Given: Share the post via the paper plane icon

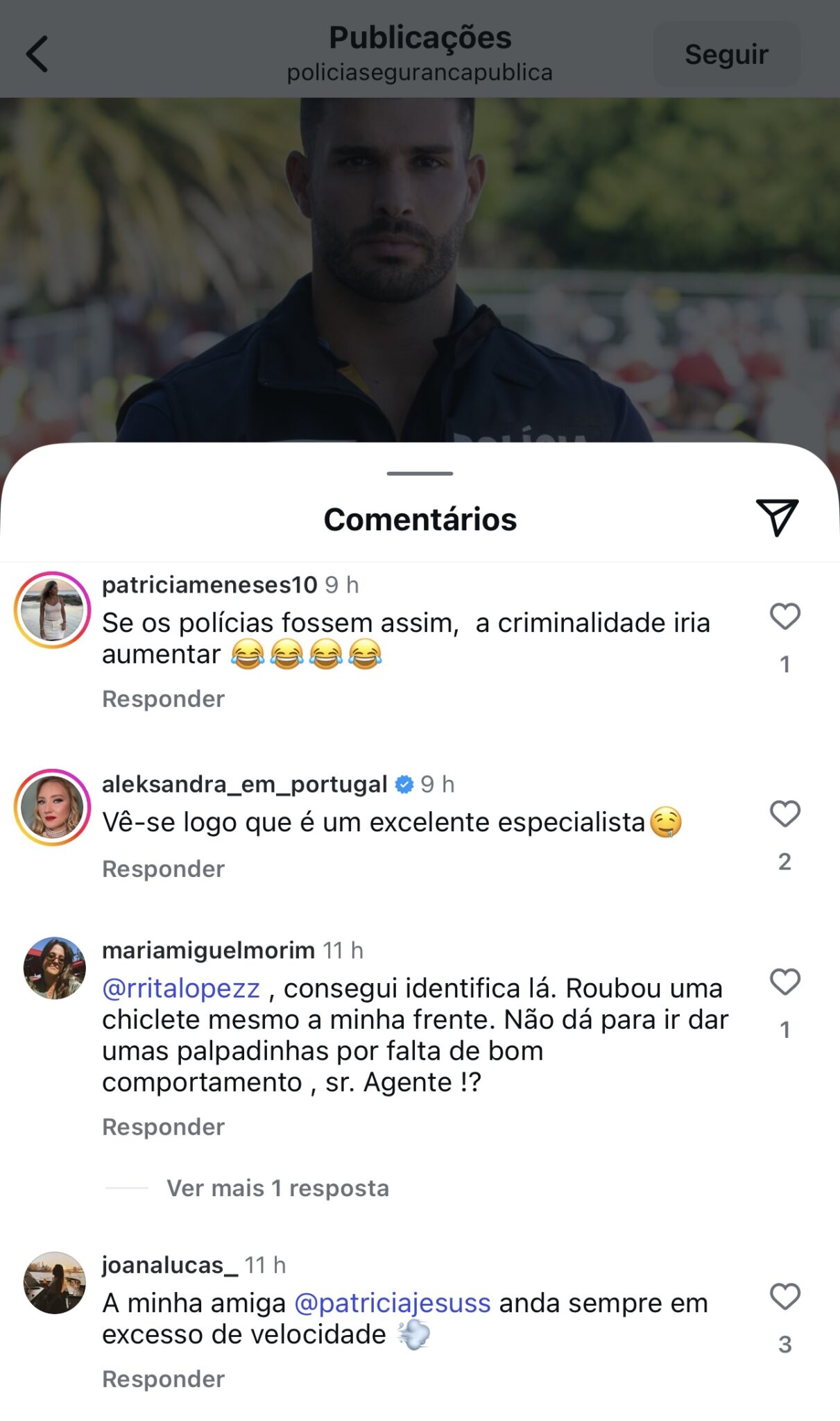Looking at the screenshot, I should tap(777, 517).
